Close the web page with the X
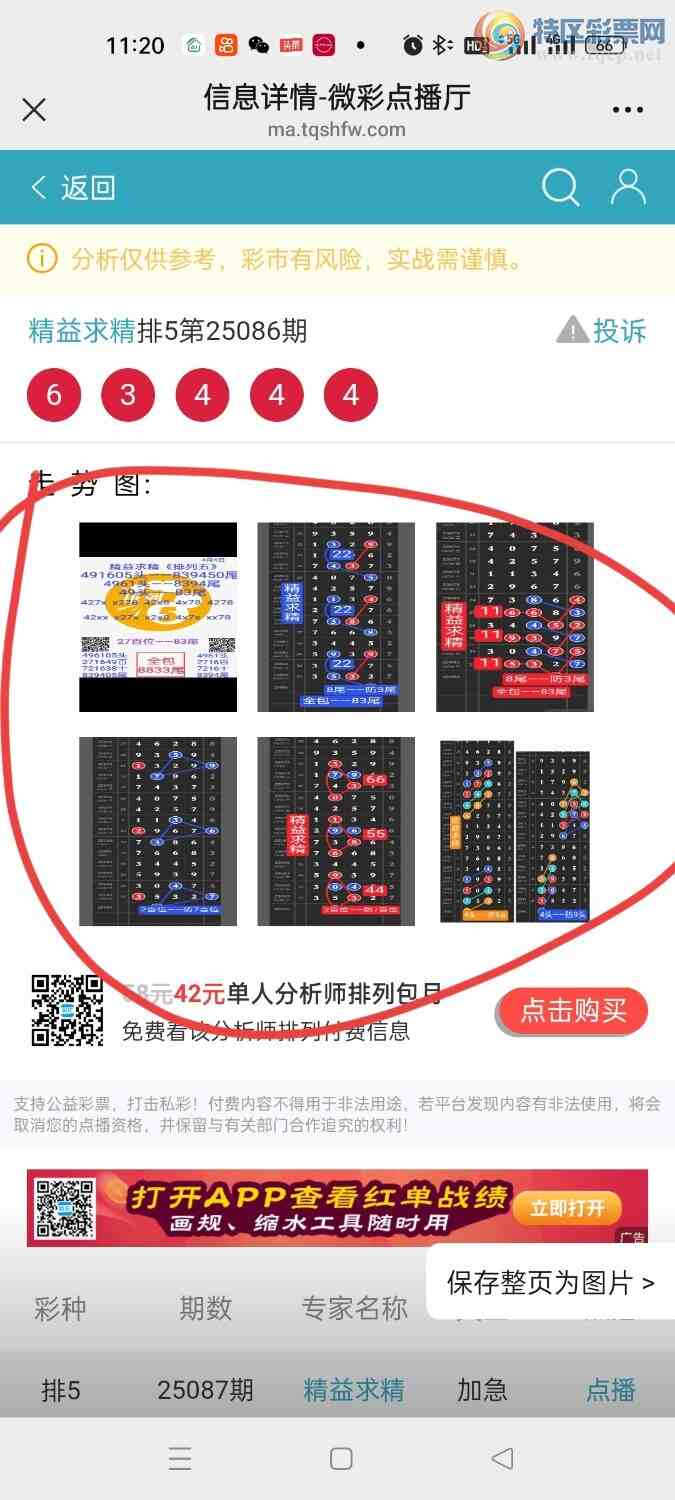Viewport: 675px width, 1500px height. [x=34, y=110]
